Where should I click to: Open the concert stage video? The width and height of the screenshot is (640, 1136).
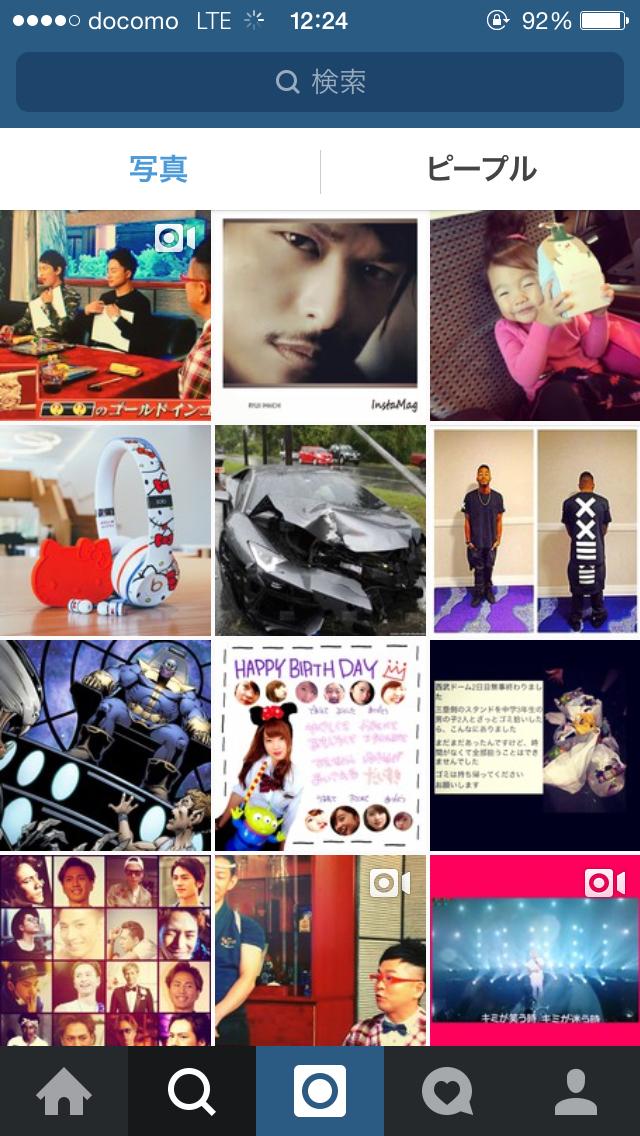[x=535, y=950]
